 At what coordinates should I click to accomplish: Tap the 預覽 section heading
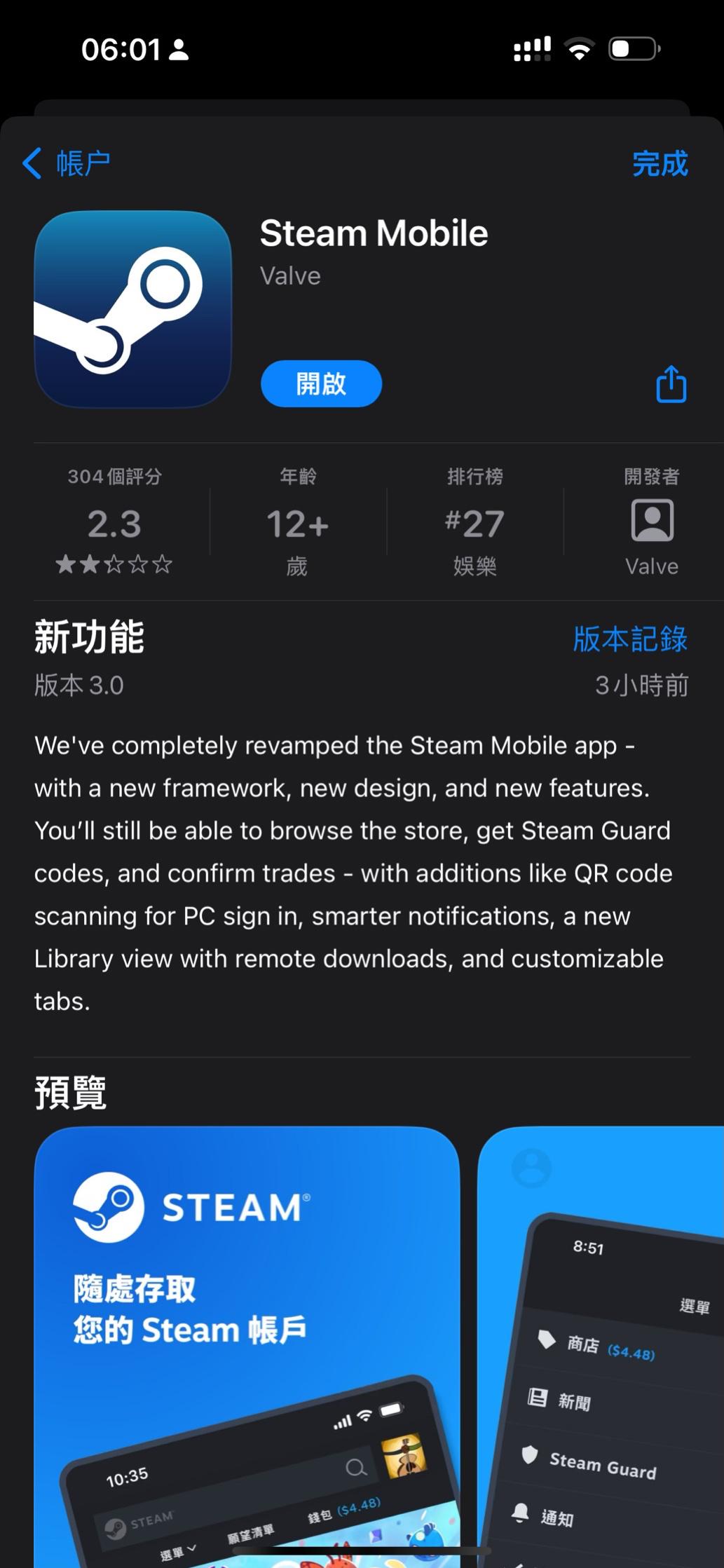[x=70, y=1091]
